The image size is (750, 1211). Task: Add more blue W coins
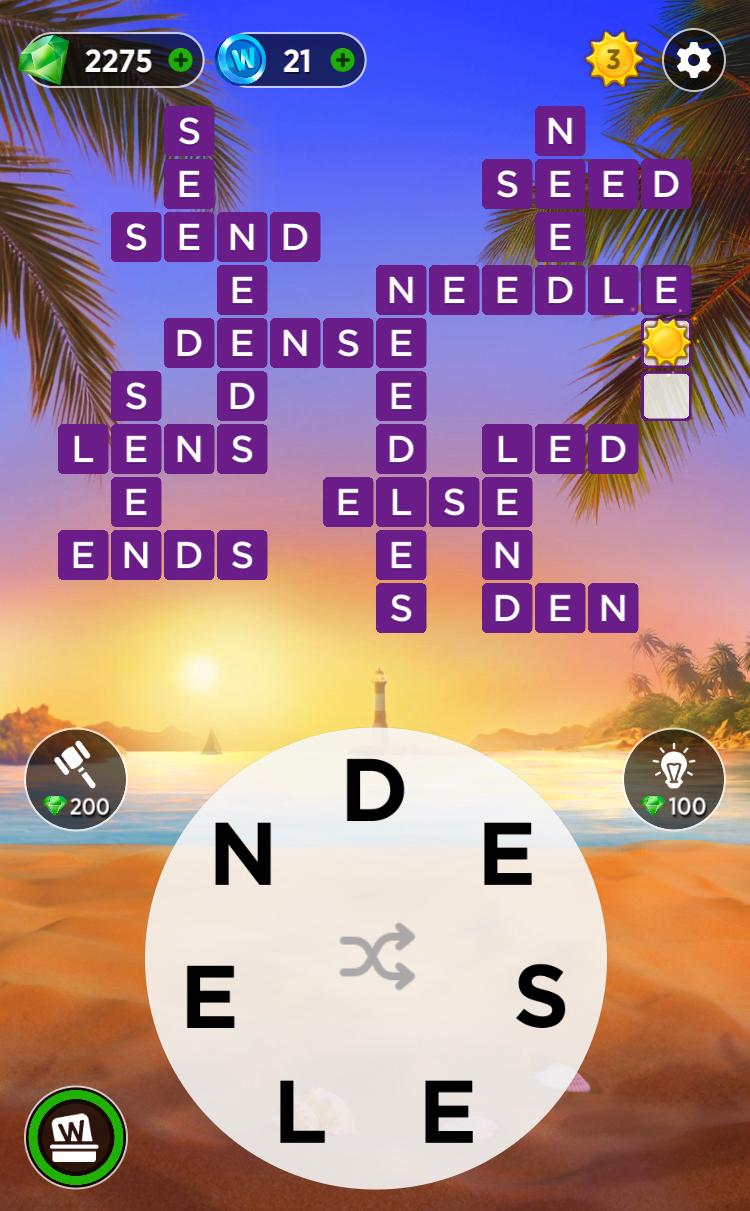click(x=342, y=61)
